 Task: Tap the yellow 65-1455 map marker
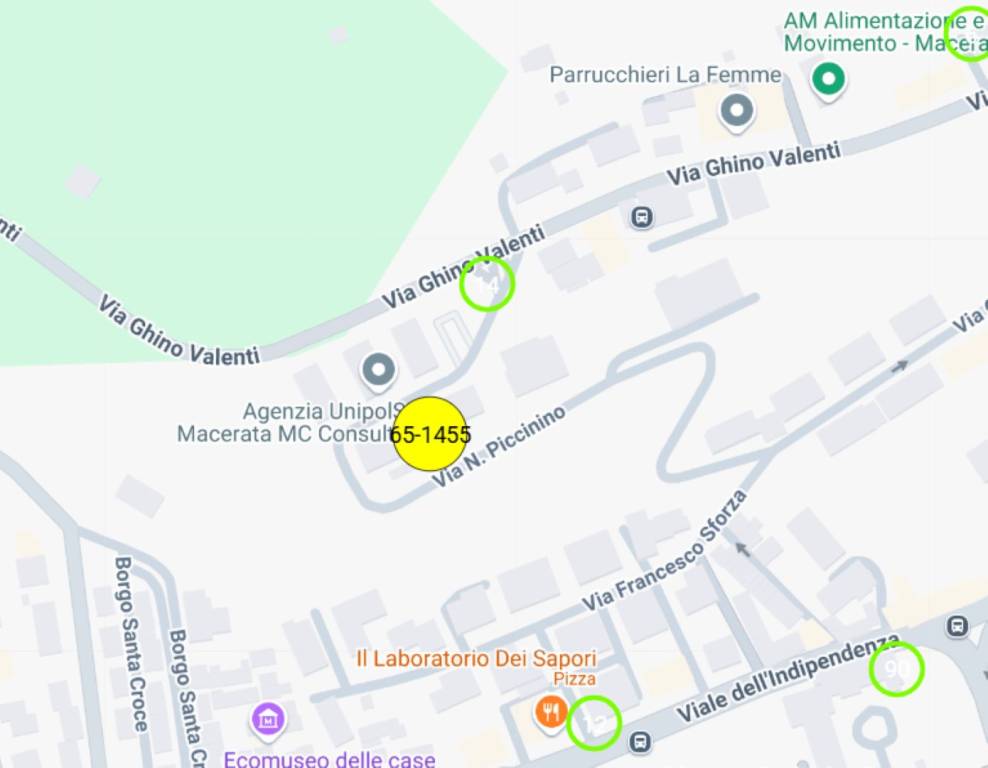(x=429, y=433)
